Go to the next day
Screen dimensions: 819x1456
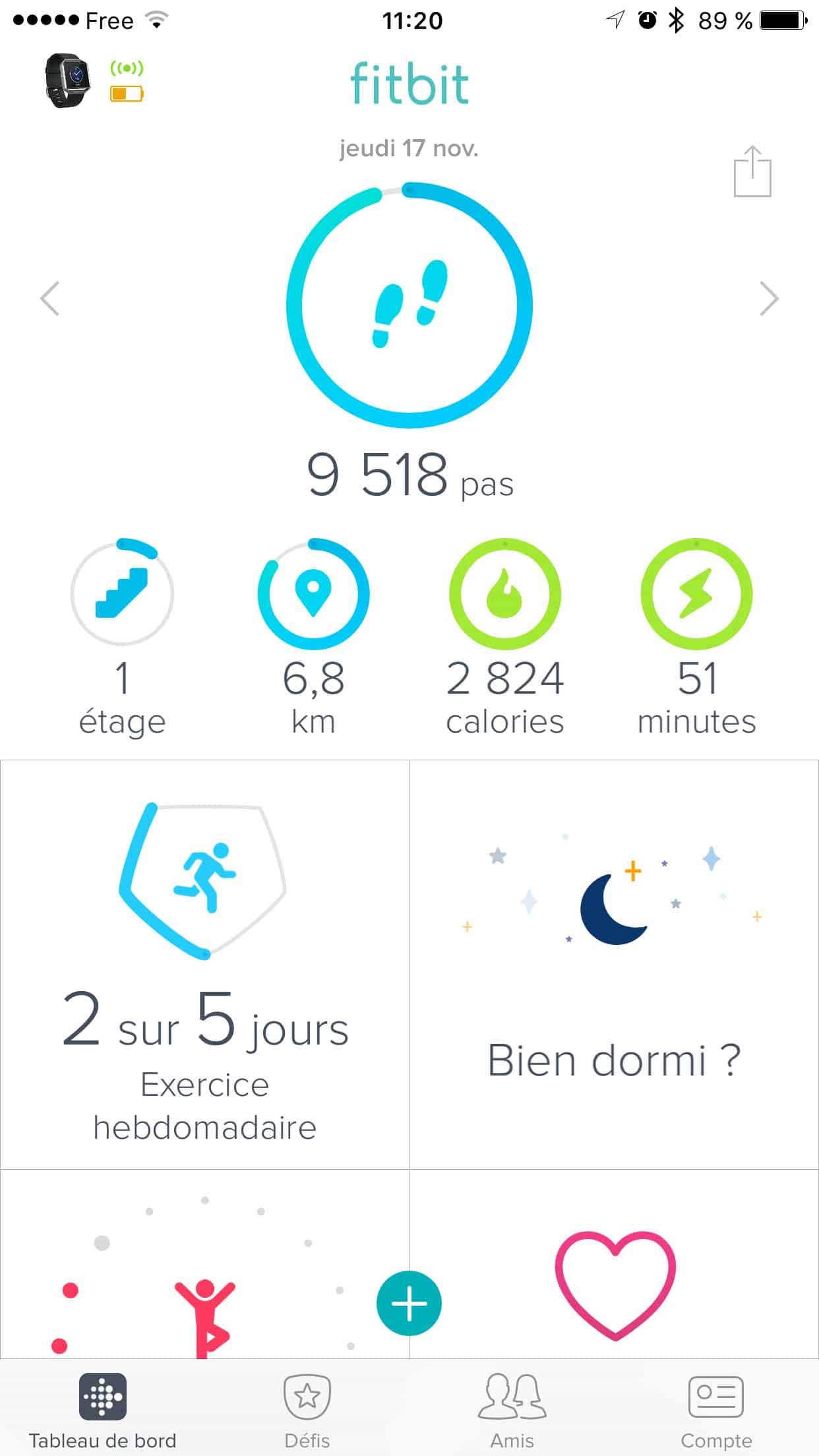[x=768, y=299]
